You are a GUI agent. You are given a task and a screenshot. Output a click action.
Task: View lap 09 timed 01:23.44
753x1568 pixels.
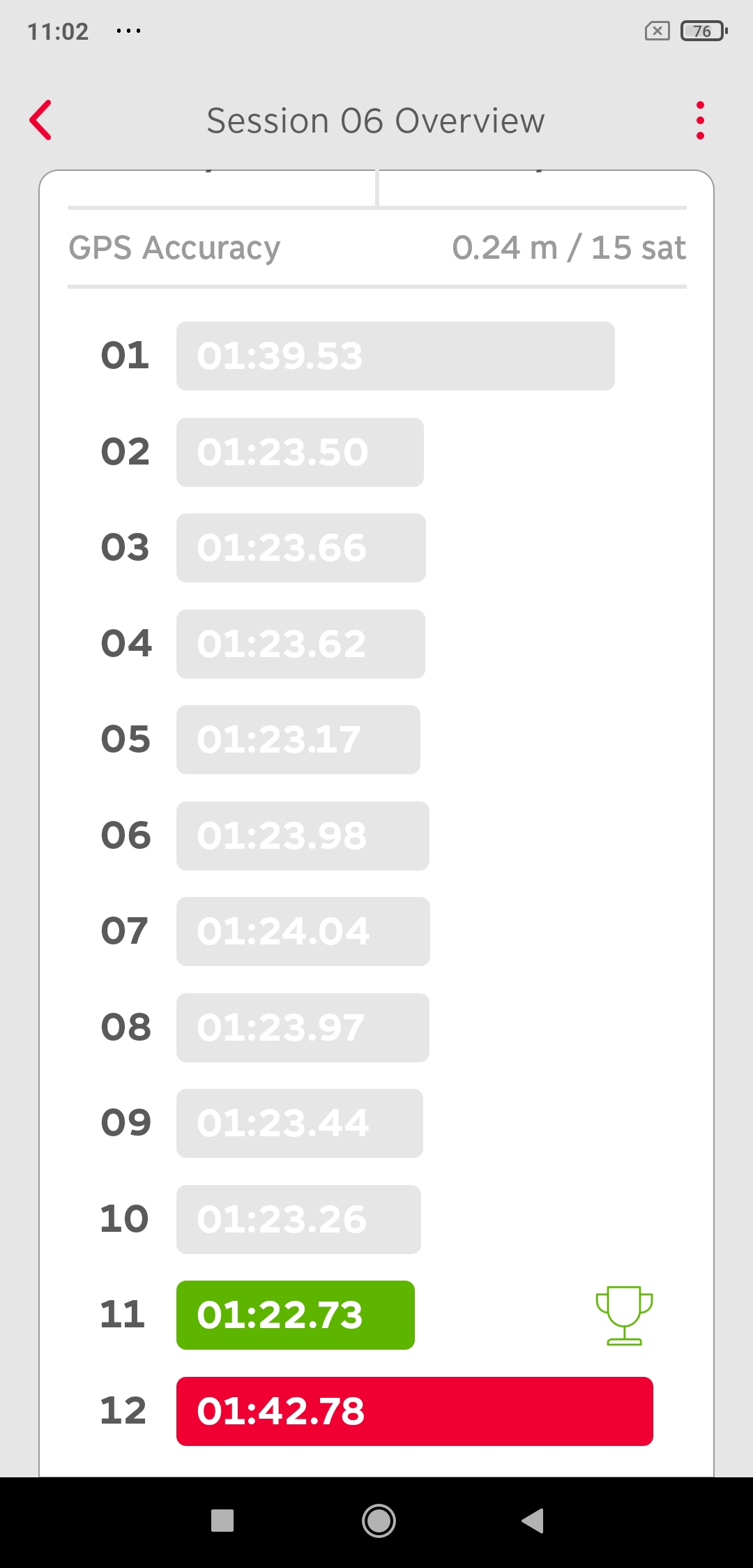tap(299, 1123)
